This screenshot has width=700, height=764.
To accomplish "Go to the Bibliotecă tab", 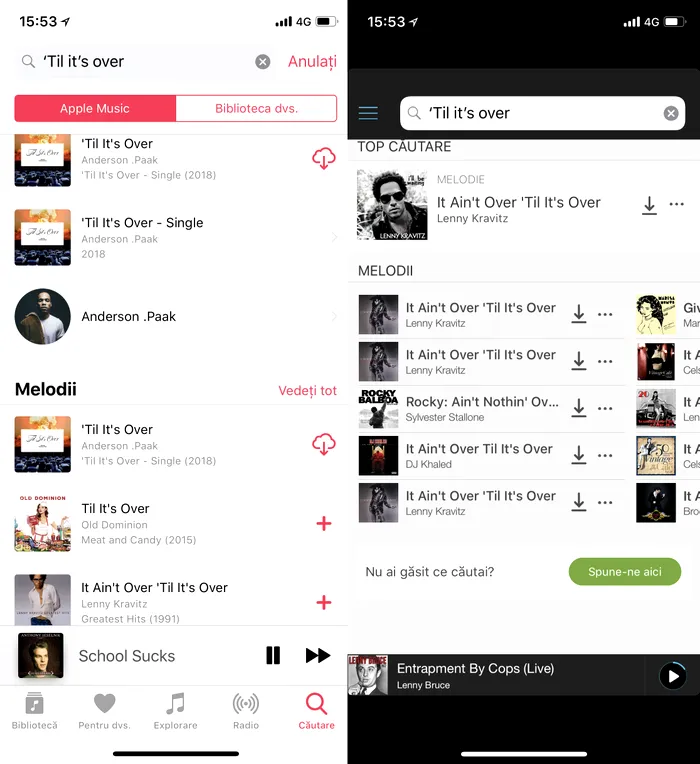I will click(x=34, y=710).
